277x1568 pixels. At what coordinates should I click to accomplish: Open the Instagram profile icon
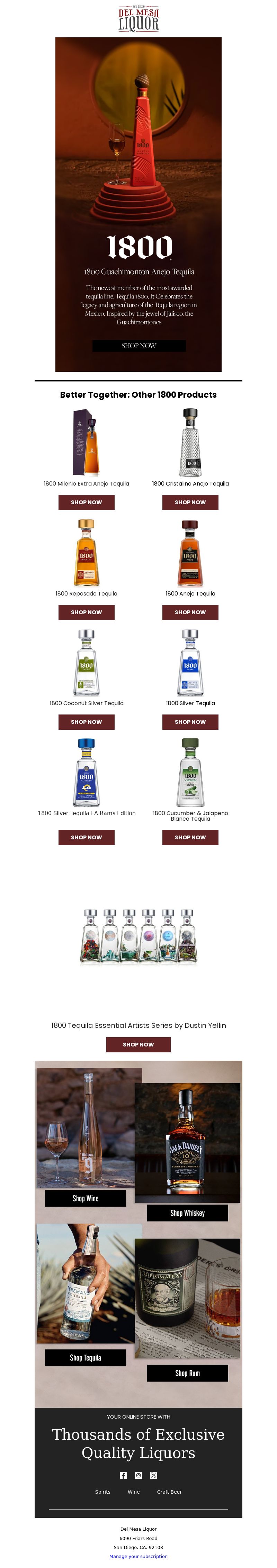[138, 1475]
